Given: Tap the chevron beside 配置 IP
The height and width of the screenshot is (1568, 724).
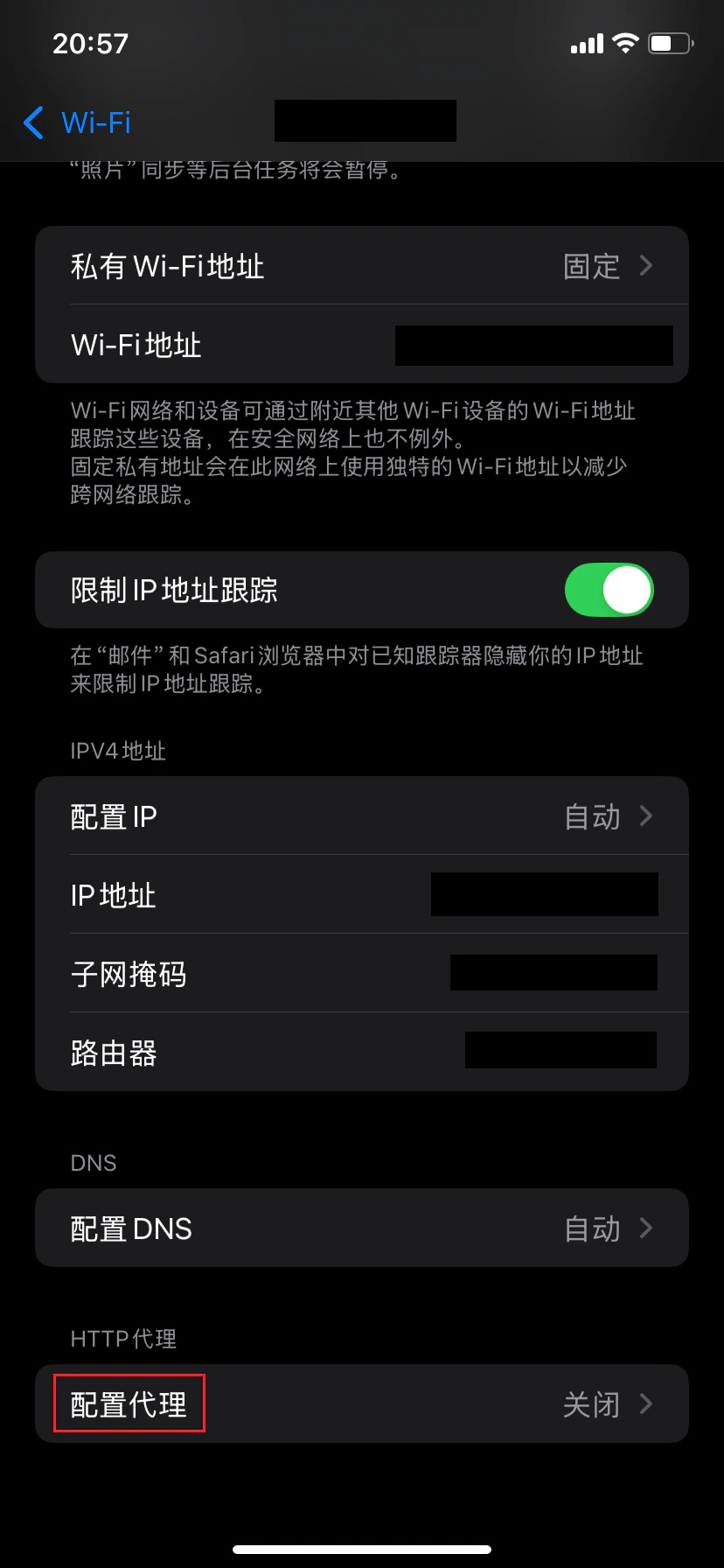Looking at the screenshot, I should click(x=646, y=816).
